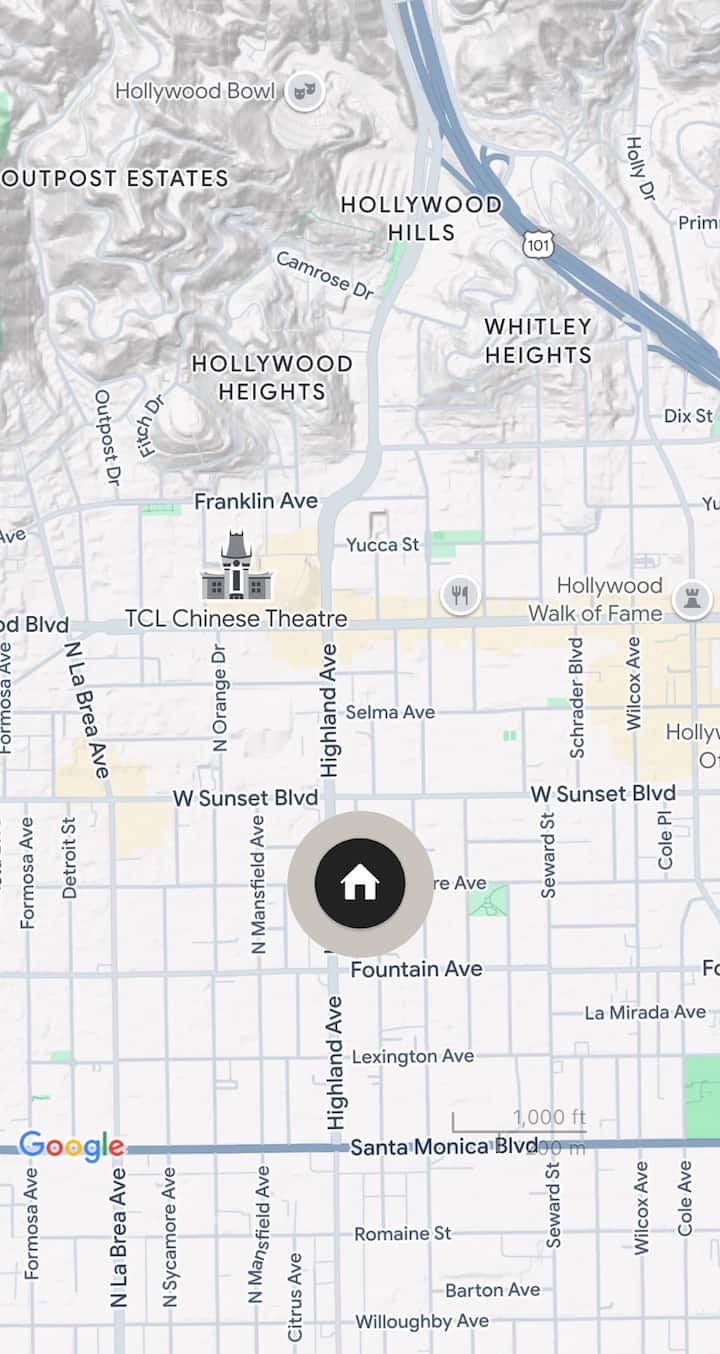This screenshot has height=1354, width=720.
Task: Open the Hollywood Bowl place marker
Action: point(304,92)
